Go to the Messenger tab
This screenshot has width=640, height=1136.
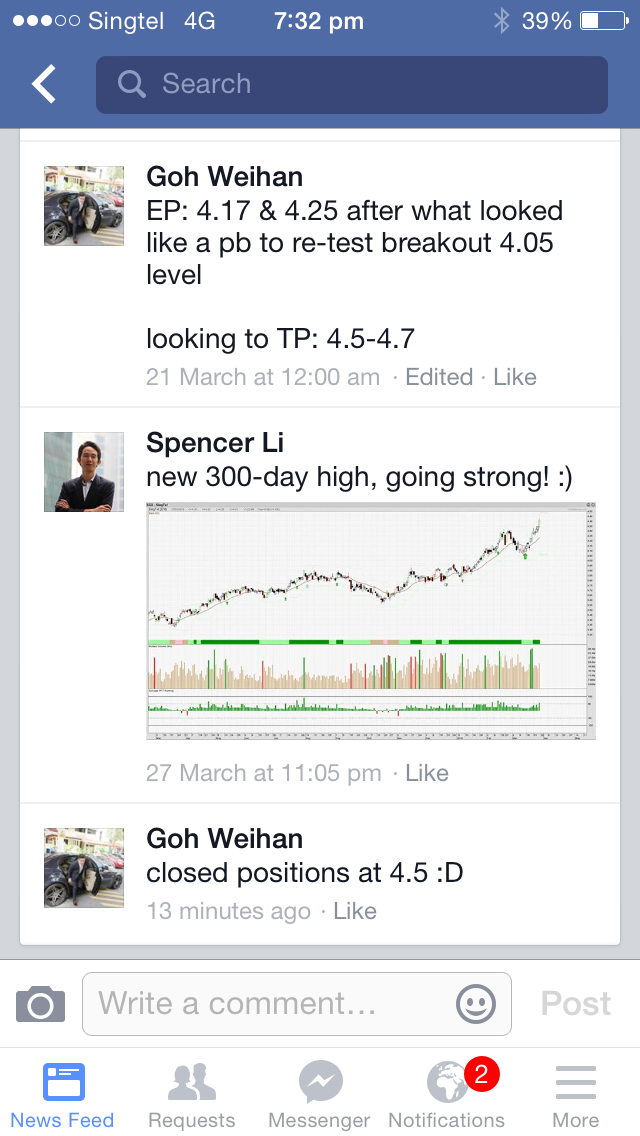320,1094
